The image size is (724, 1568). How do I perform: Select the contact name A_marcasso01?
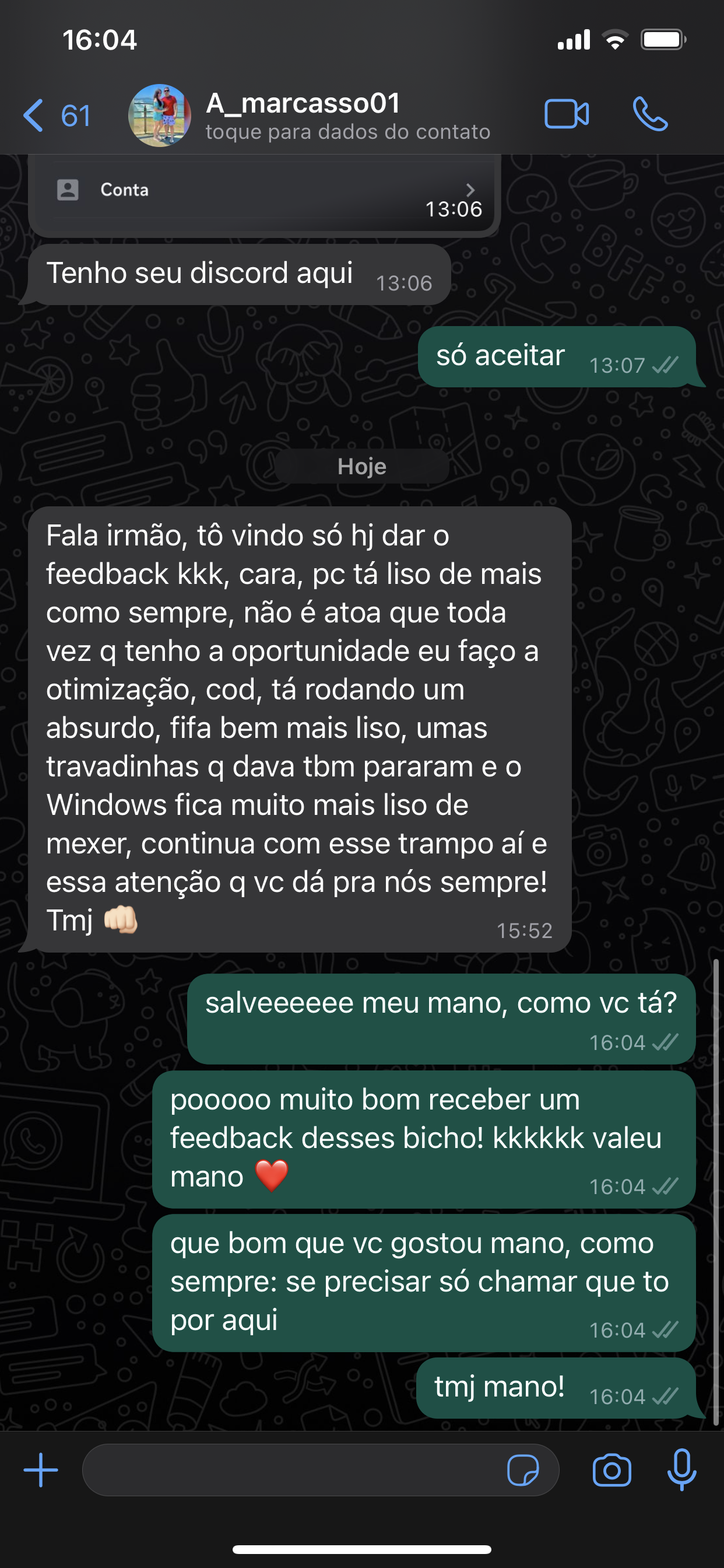(303, 103)
